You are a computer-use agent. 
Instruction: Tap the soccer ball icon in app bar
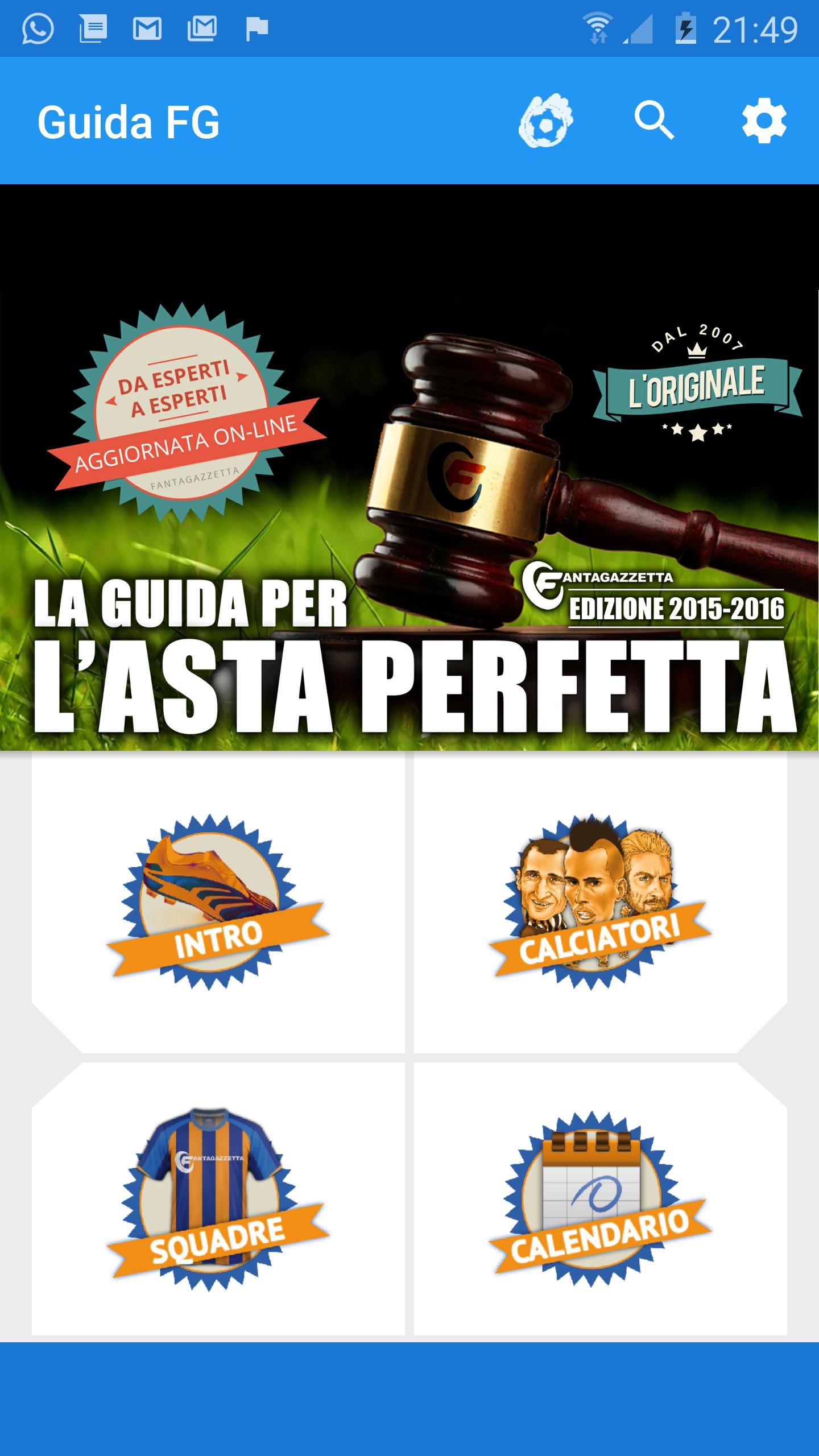click(545, 122)
